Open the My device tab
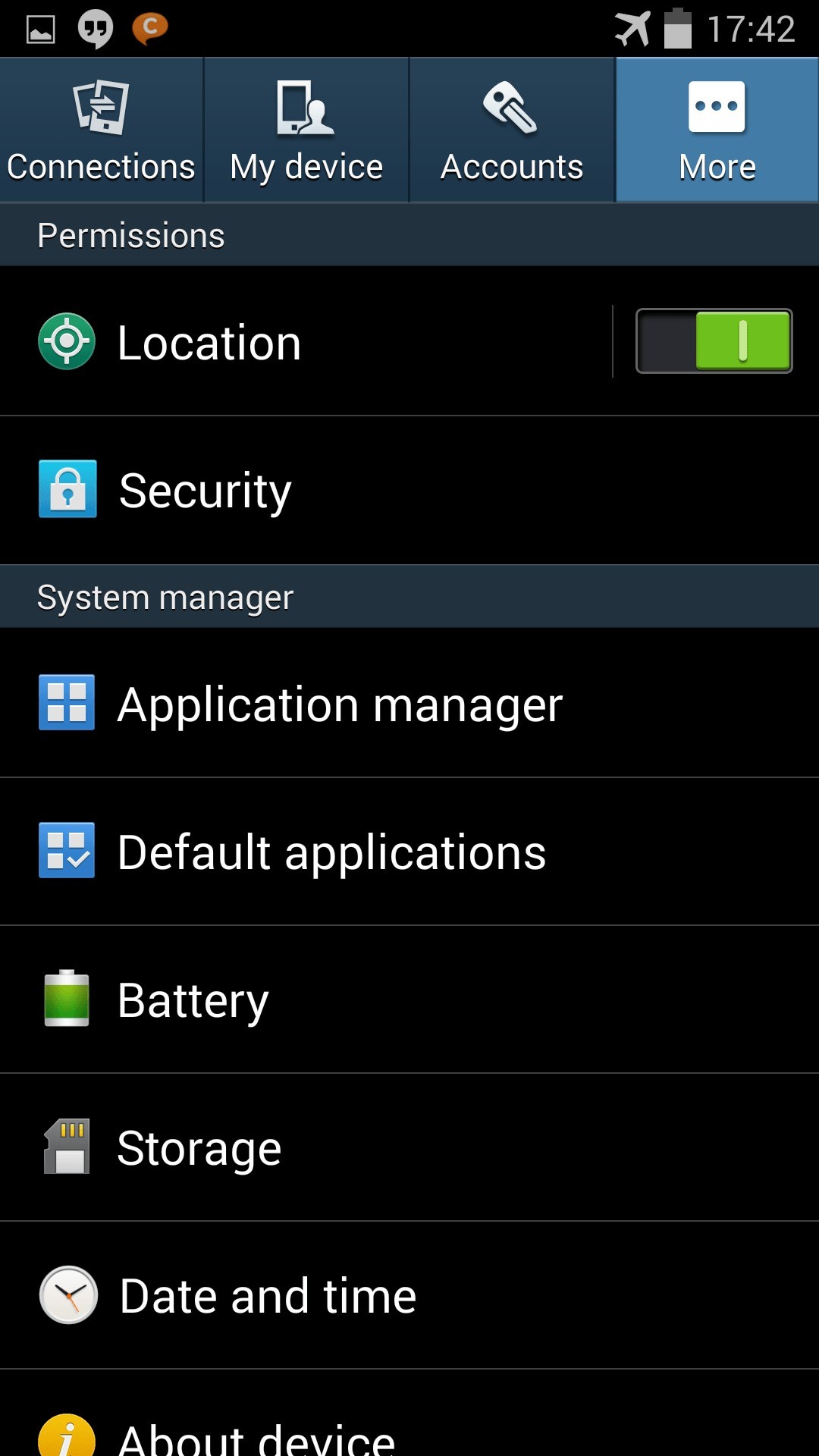 [x=306, y=130]
